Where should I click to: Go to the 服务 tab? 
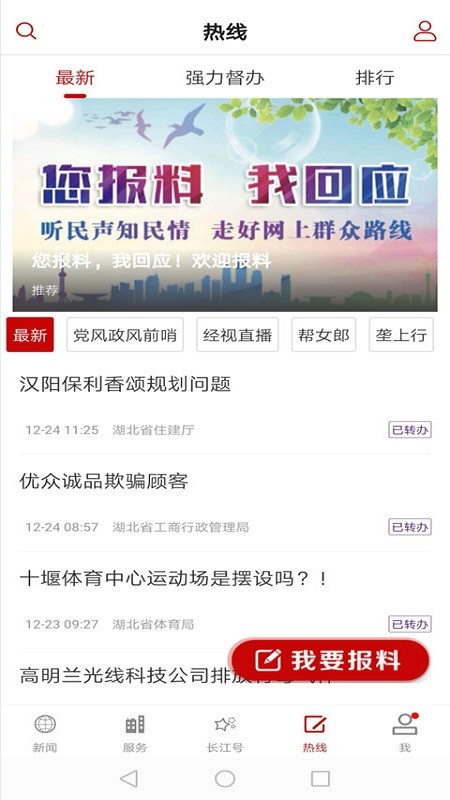pos(135,734)
